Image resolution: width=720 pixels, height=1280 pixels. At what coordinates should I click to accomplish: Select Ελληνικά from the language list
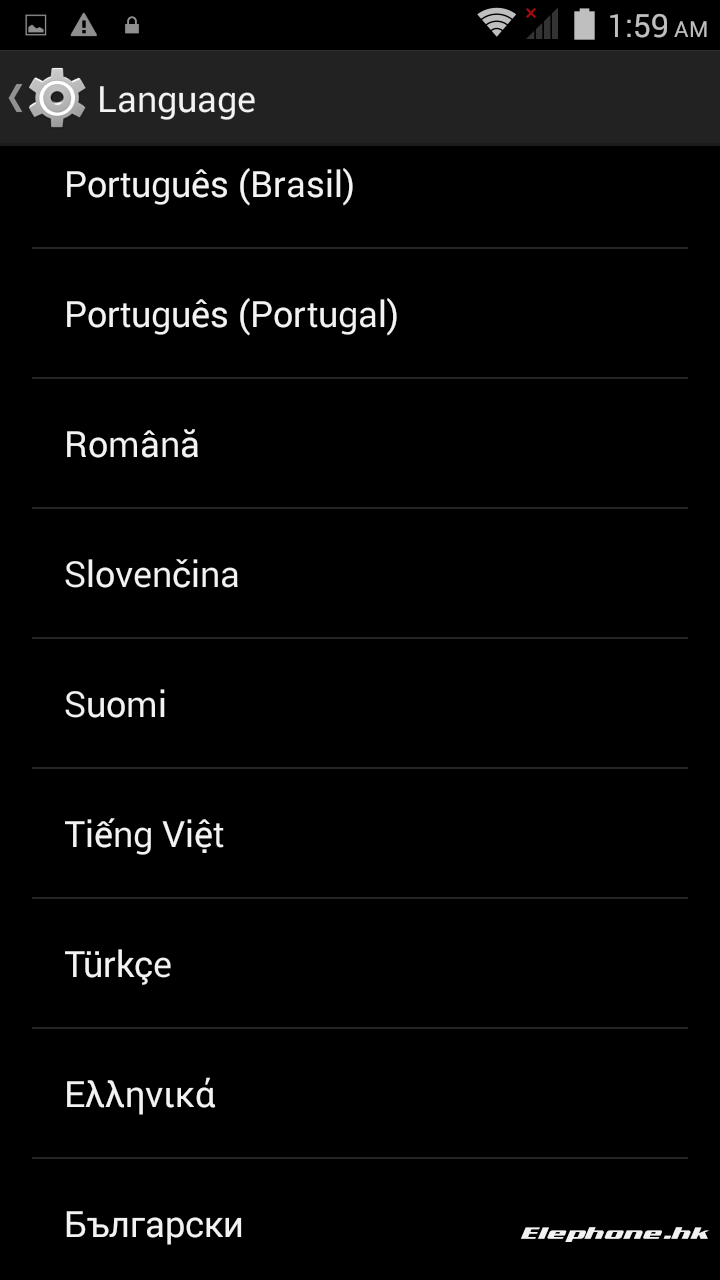(360, 1094)
